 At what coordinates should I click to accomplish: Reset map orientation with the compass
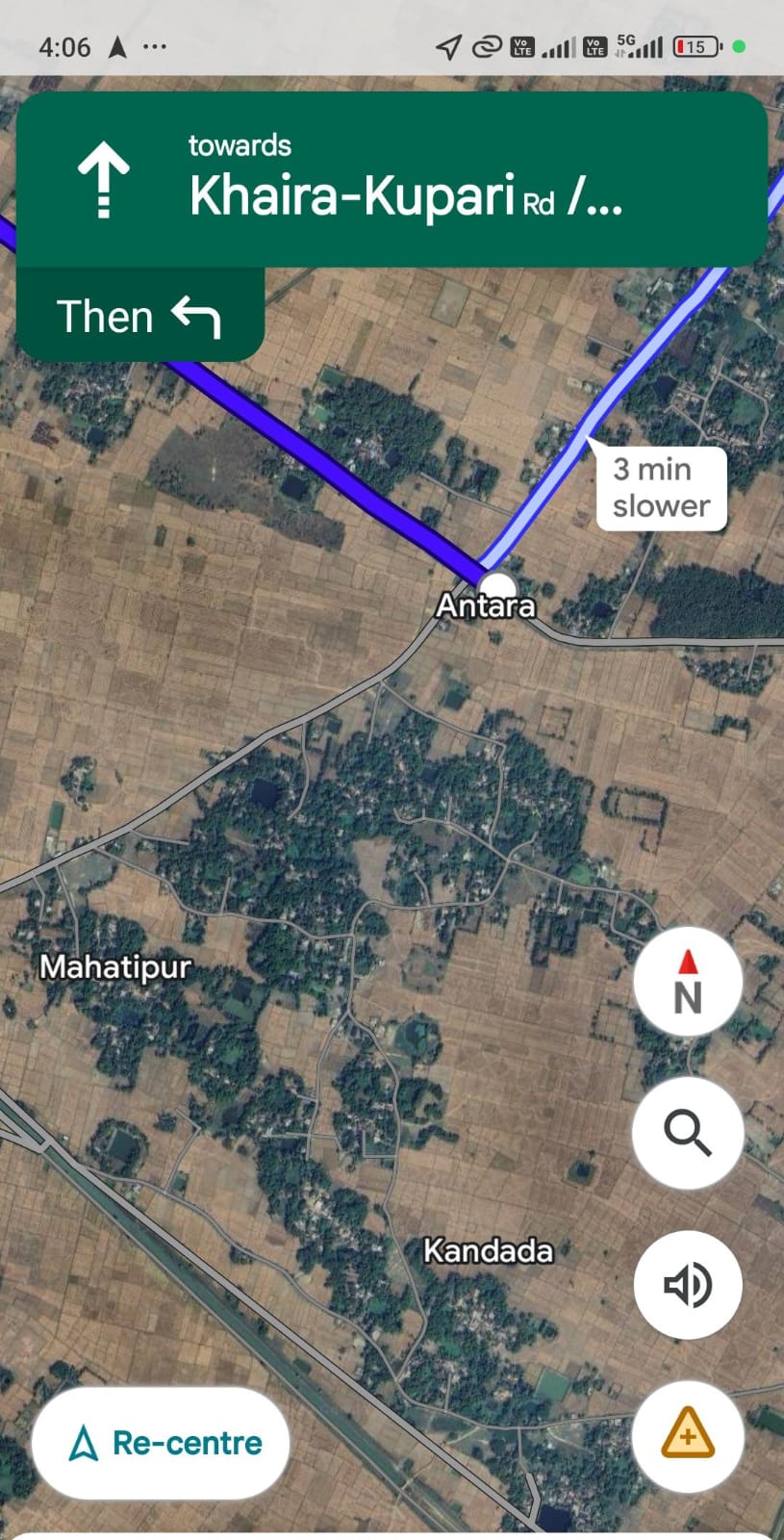tap(687, 981)
